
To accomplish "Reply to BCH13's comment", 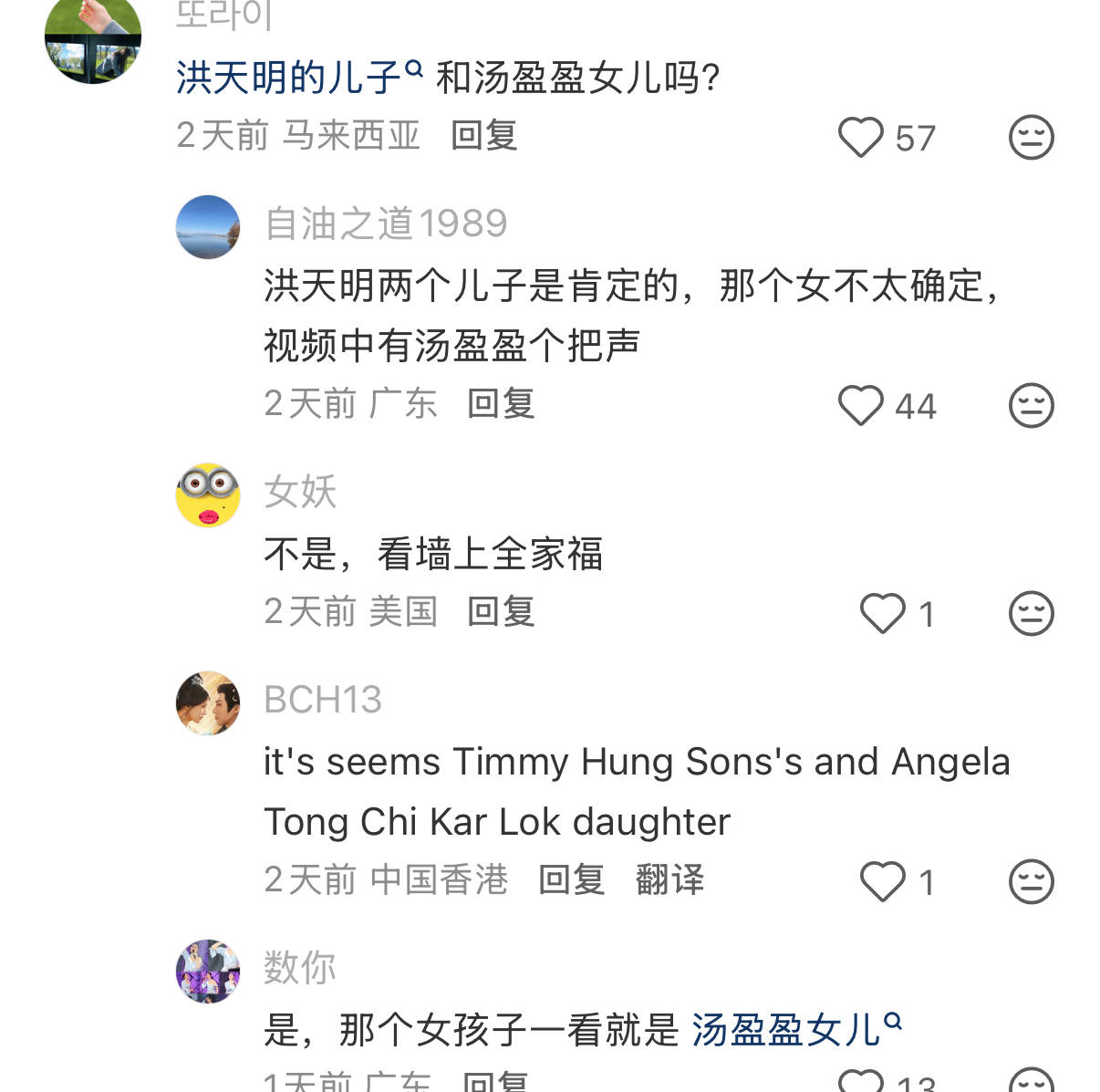I will coord(572,880).
